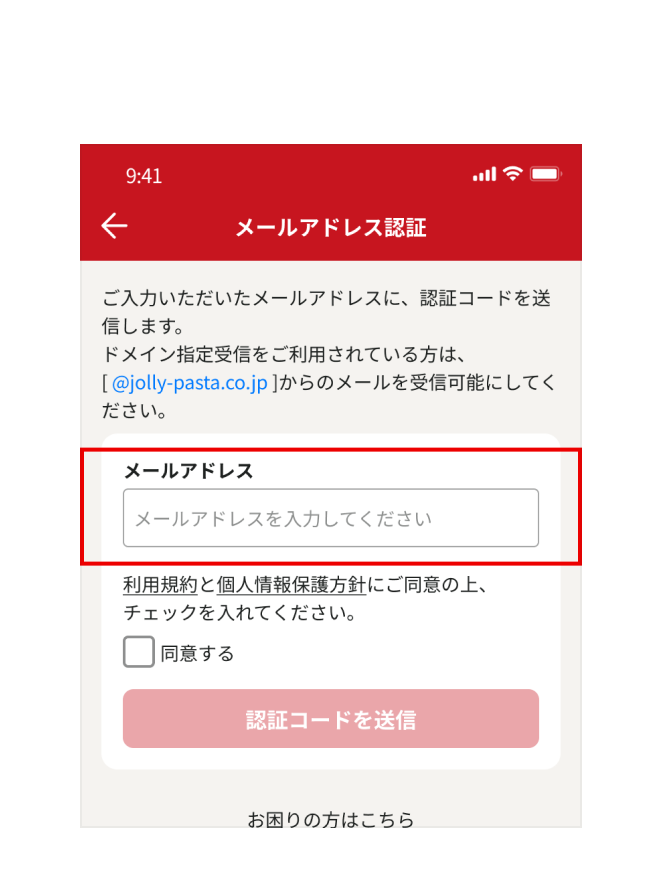Tap the 認証コードを送信 button
Viewport: 660px width, 876px height.
330,719
